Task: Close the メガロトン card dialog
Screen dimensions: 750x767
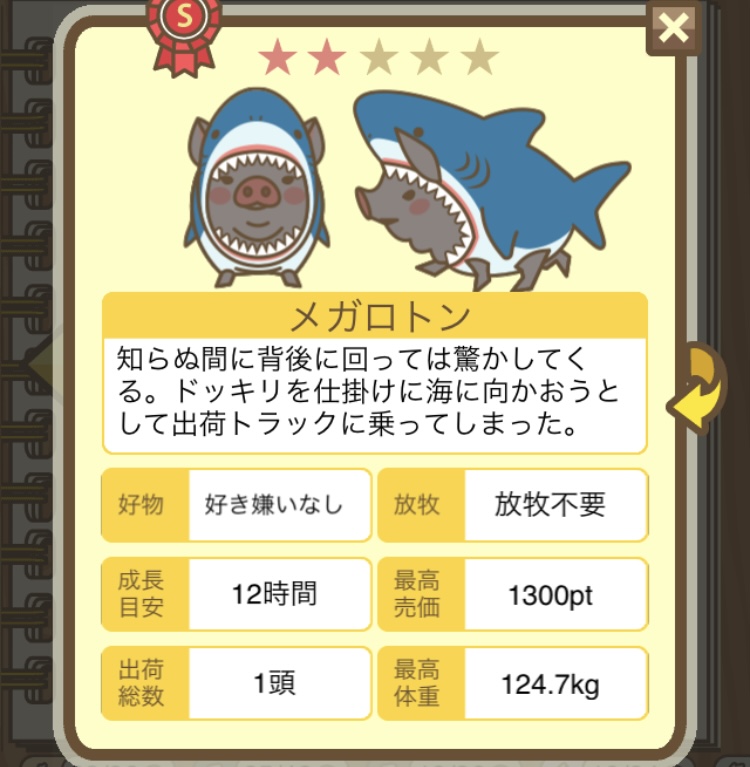Action: [675, 29]
